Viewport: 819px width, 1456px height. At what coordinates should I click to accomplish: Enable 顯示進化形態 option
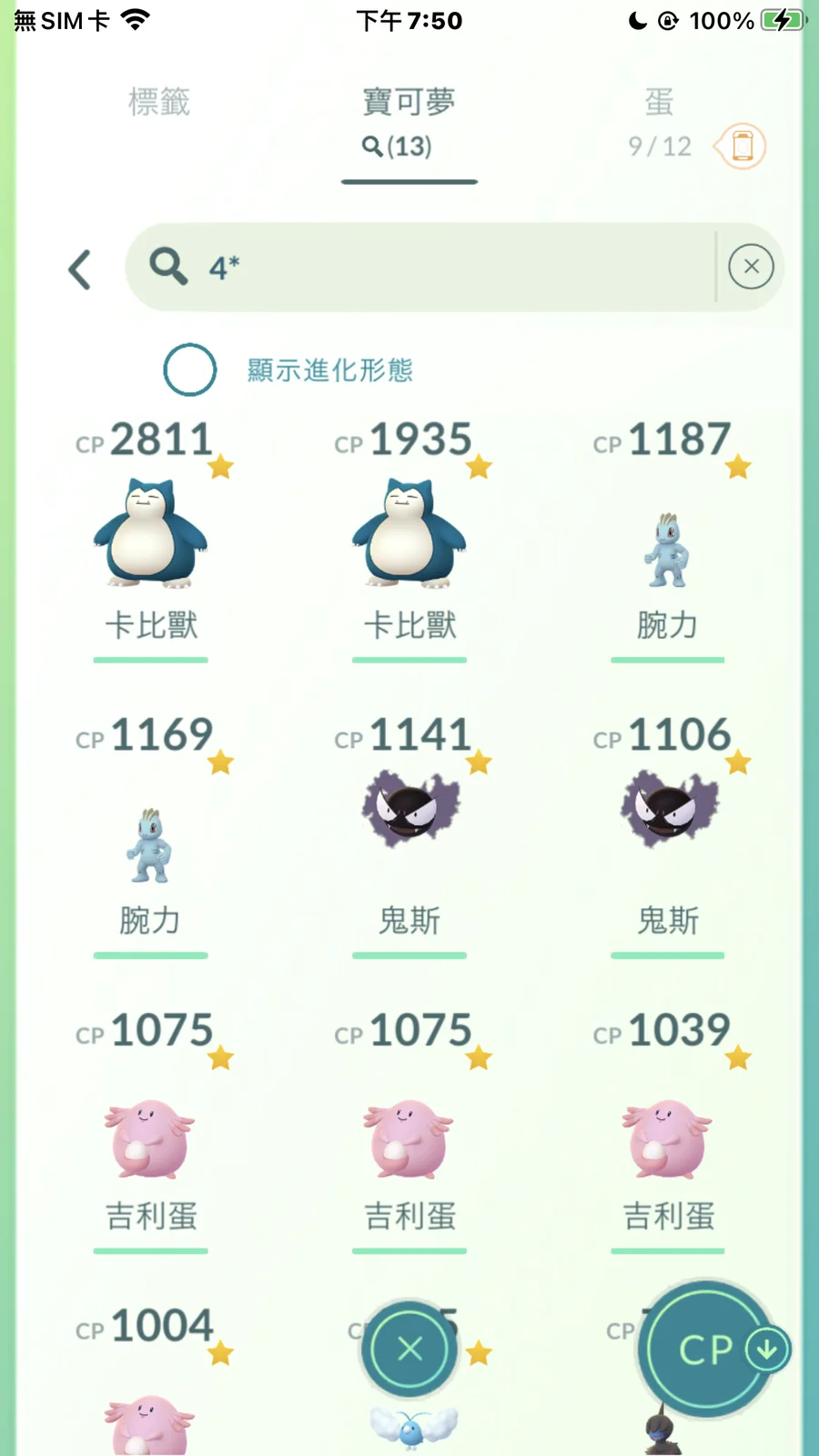tap(190, 369)
